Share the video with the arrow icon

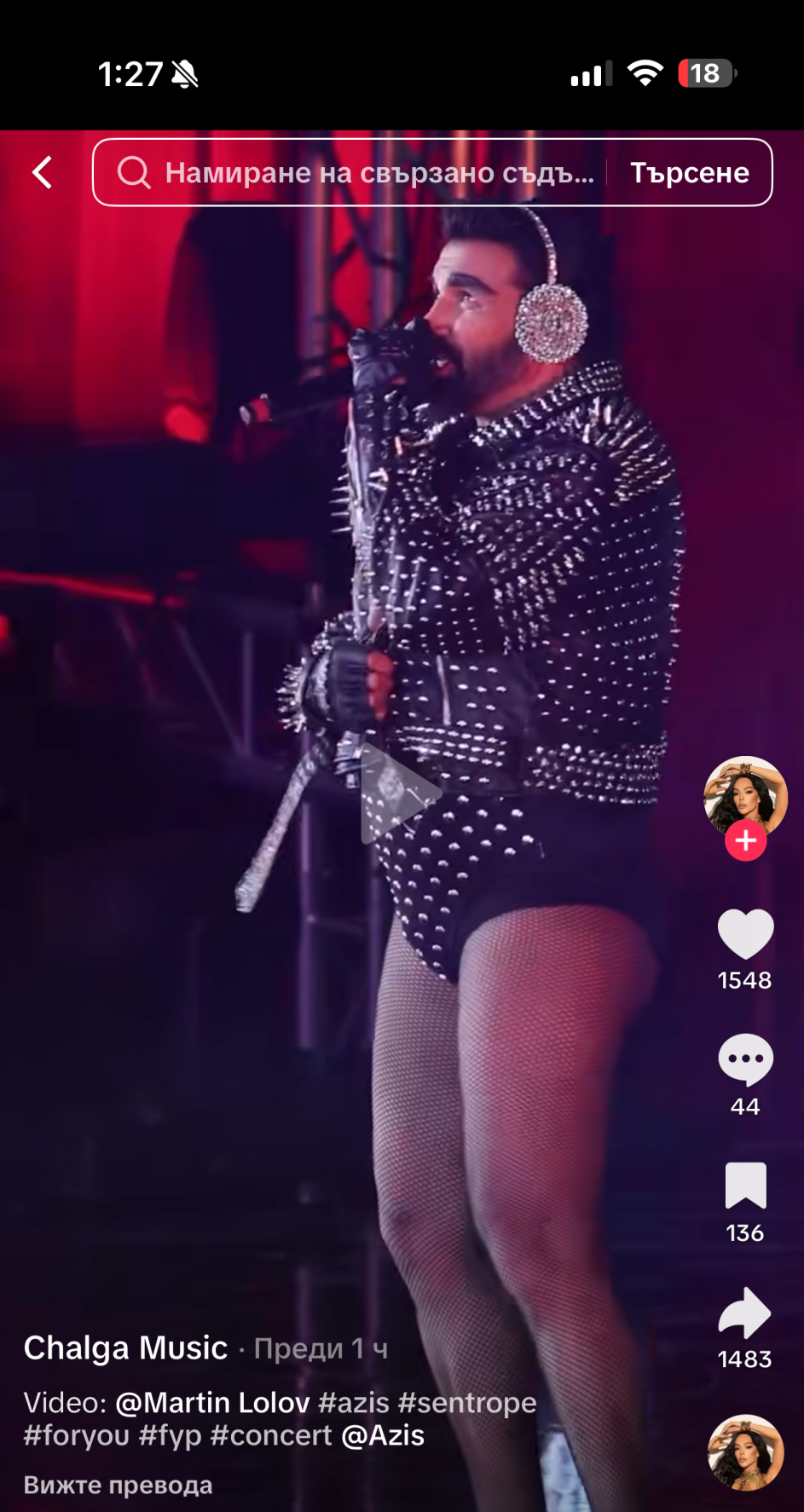pyautogui.click(x=745, y=1313)
